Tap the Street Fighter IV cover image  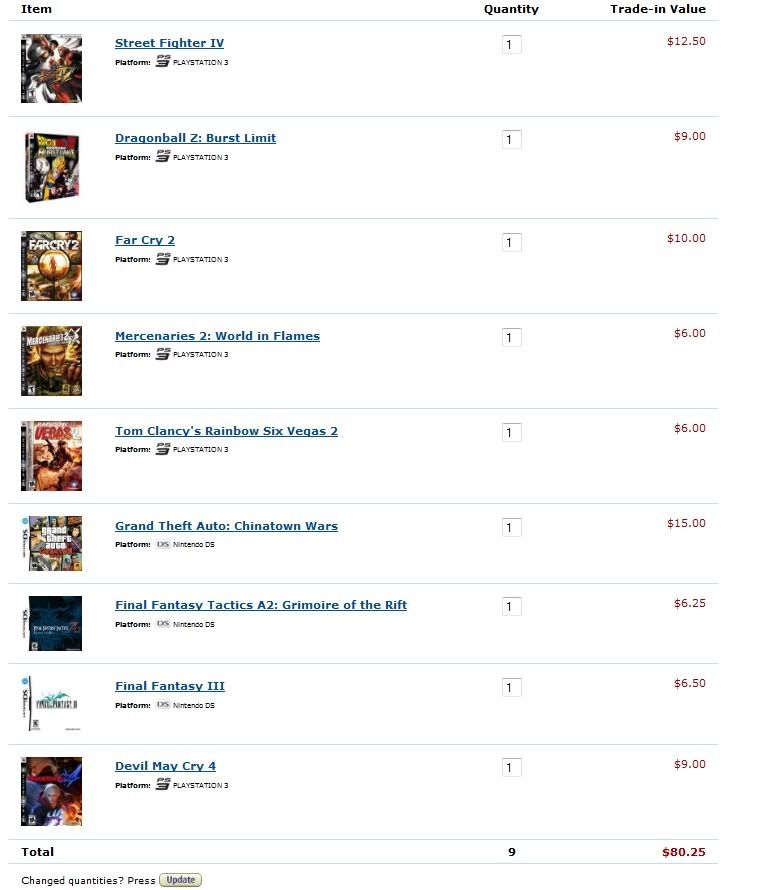click(x=51, y=68)
